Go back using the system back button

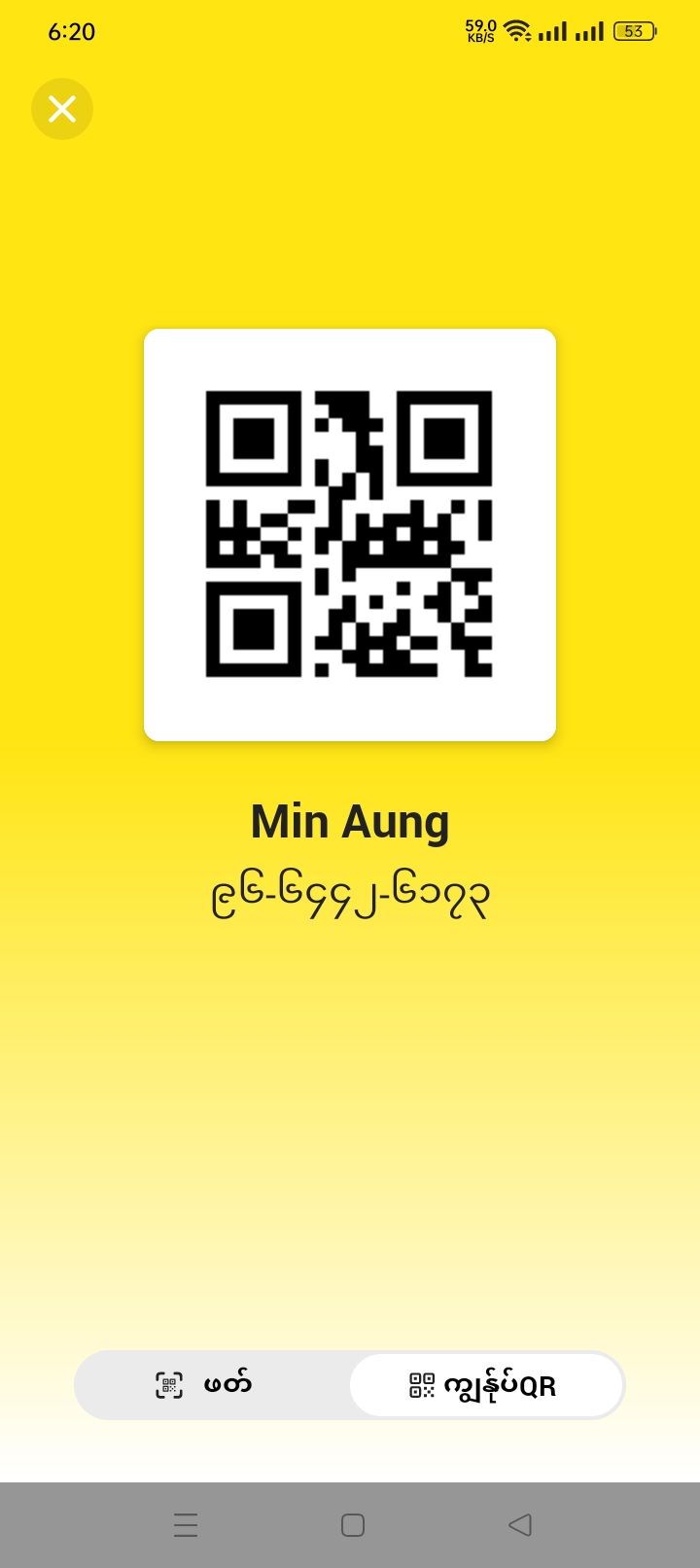520,1524
